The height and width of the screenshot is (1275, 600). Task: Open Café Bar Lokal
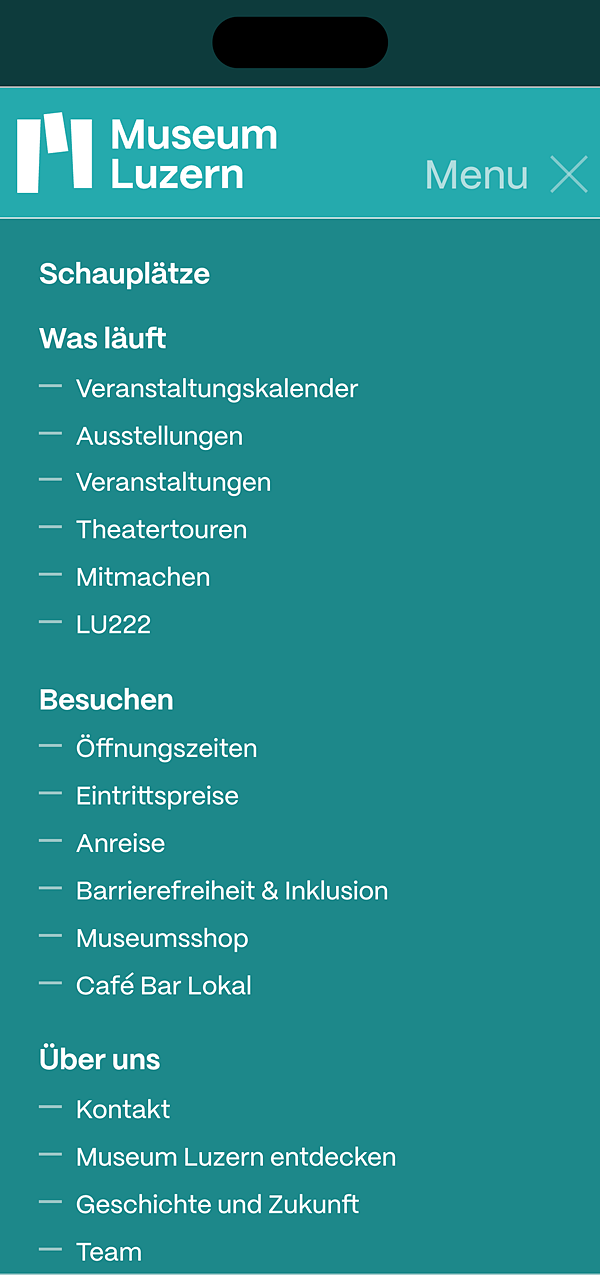click(164, 985)
